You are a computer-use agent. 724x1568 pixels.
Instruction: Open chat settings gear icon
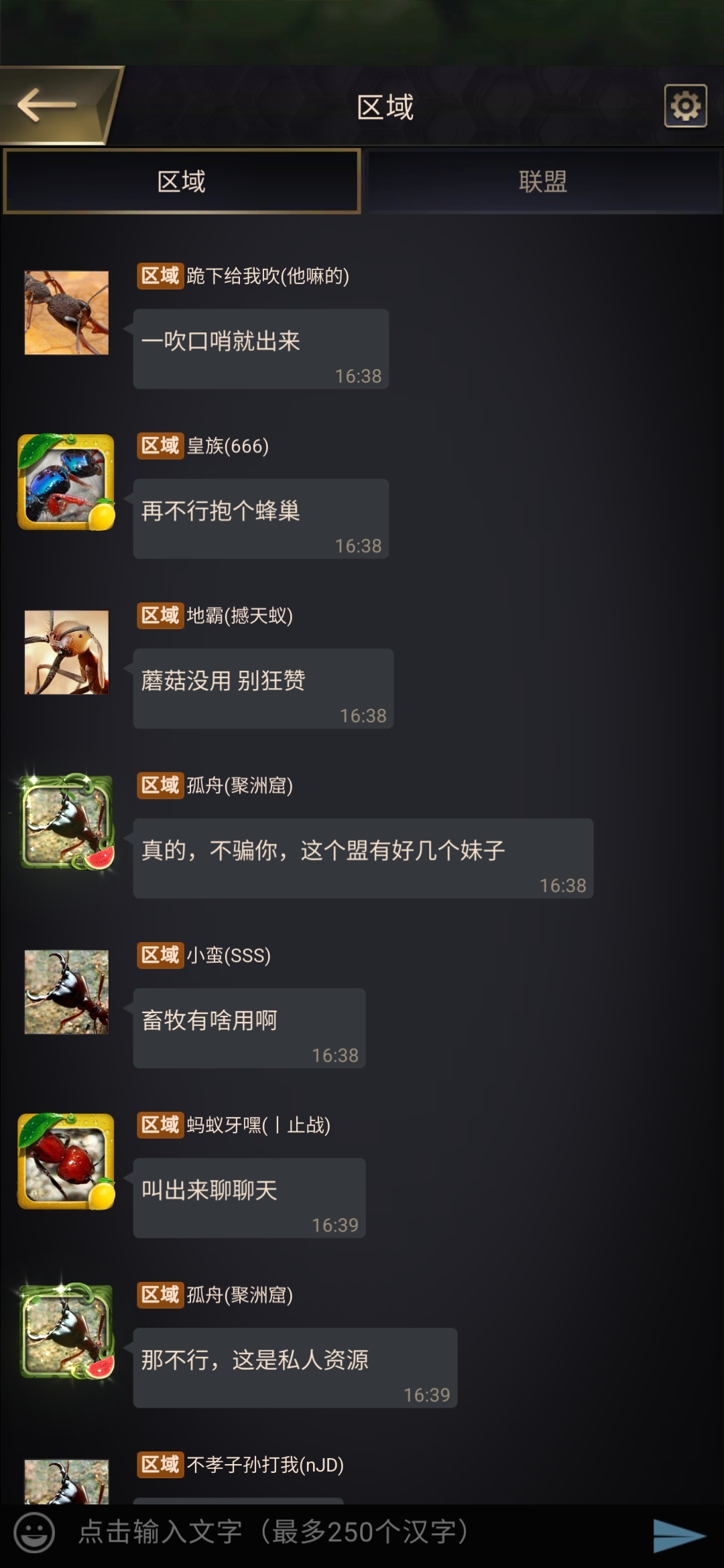[685, 106]
